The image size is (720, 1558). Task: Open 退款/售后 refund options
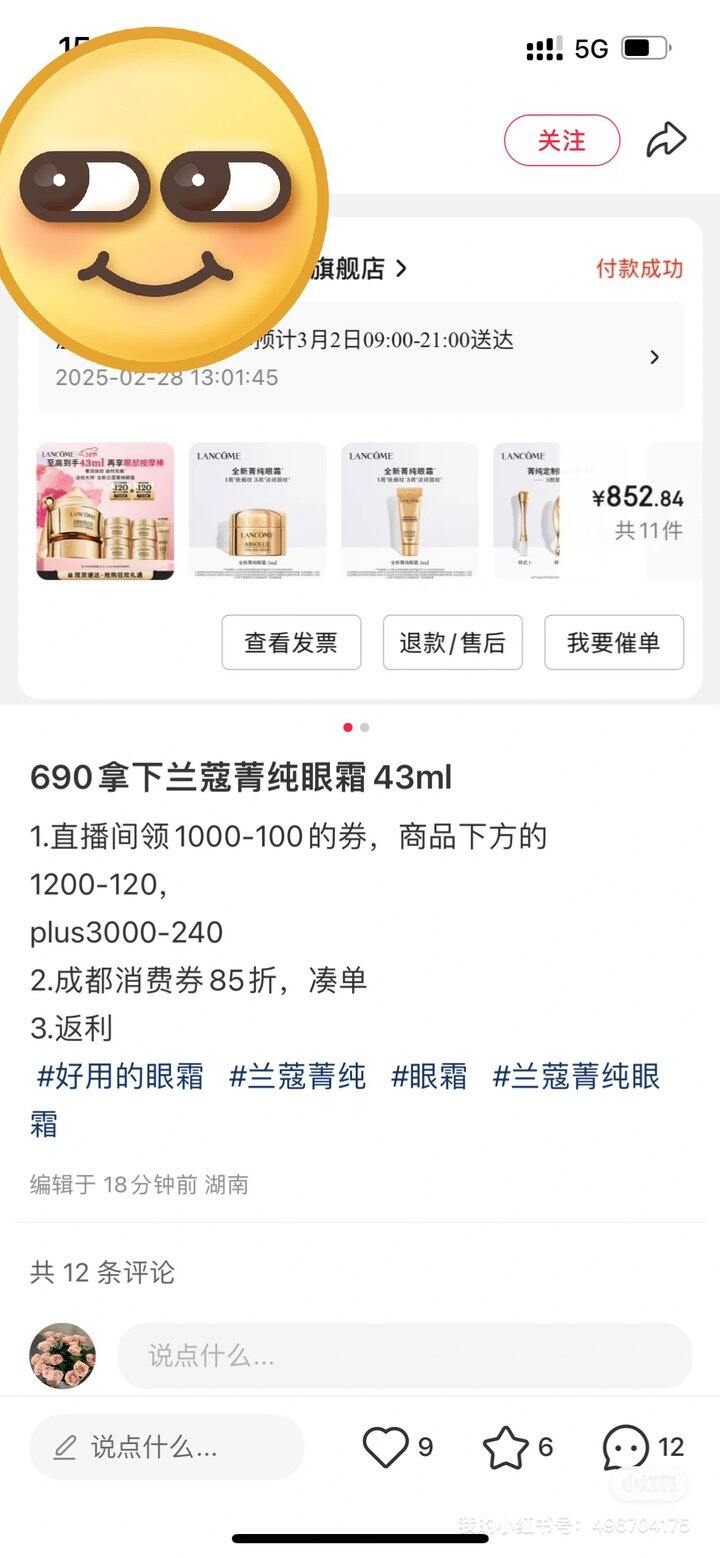point(452,643)
